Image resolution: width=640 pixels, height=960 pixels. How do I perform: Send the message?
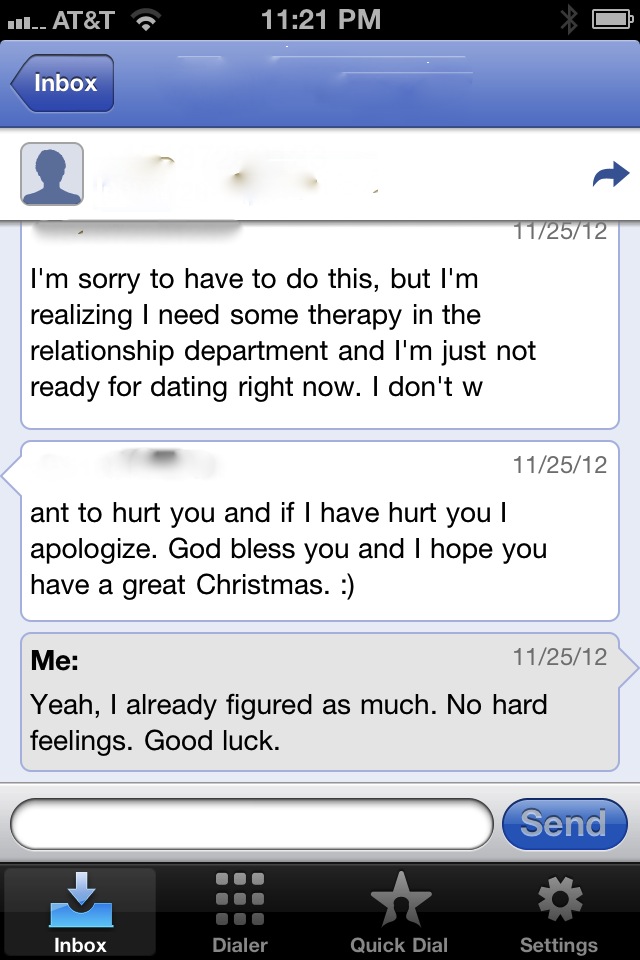click(564, 824)
